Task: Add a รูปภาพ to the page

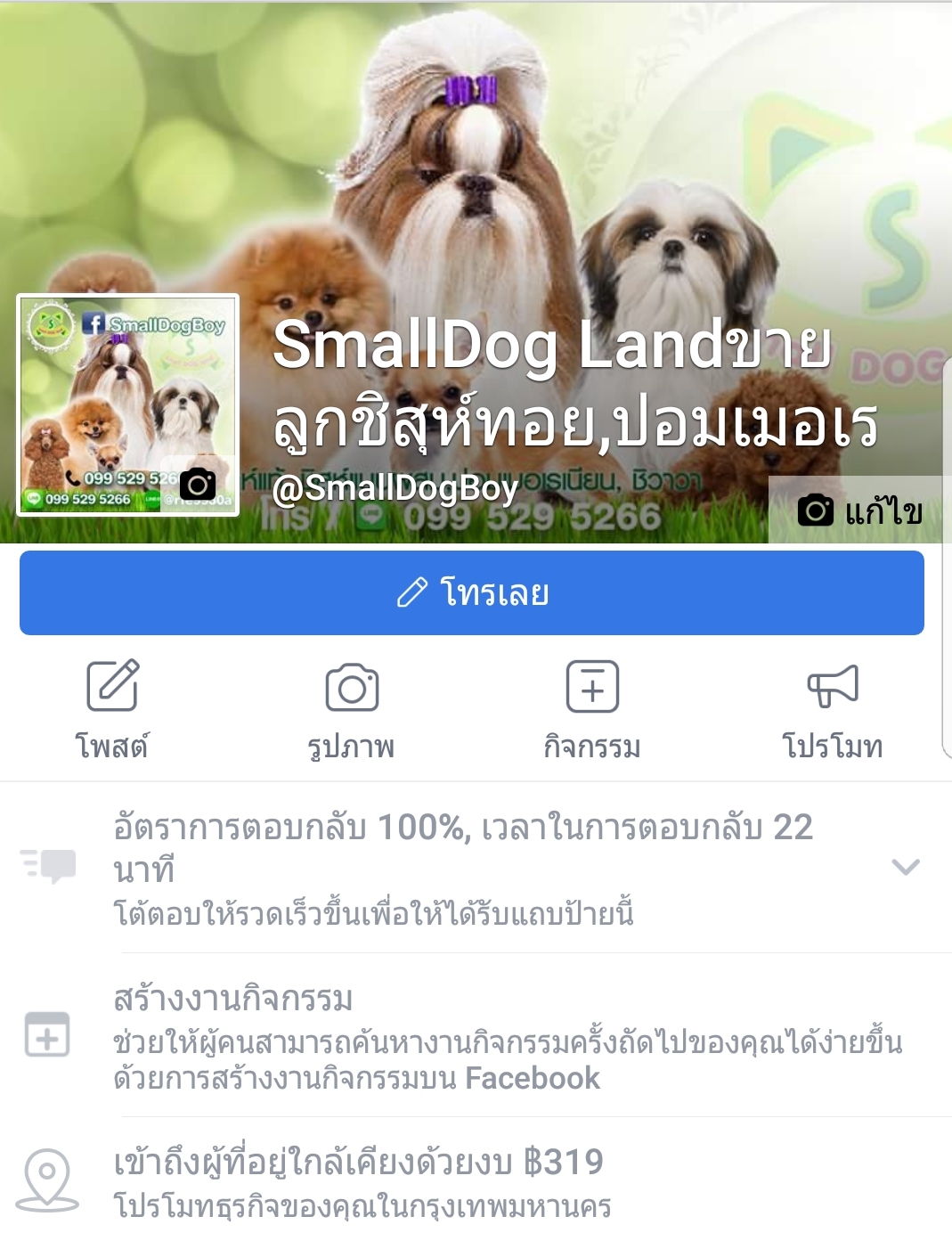Action: 352,709
